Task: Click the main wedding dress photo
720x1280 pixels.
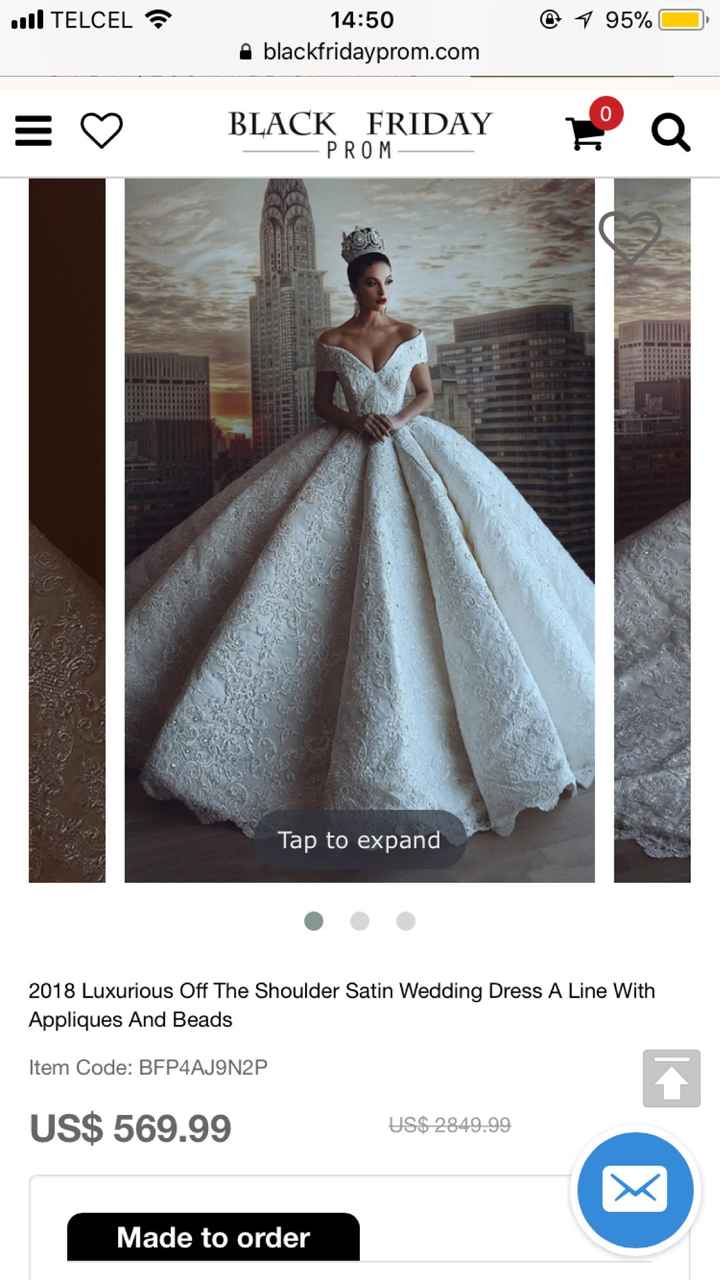Action: click(x=360, y=530)
